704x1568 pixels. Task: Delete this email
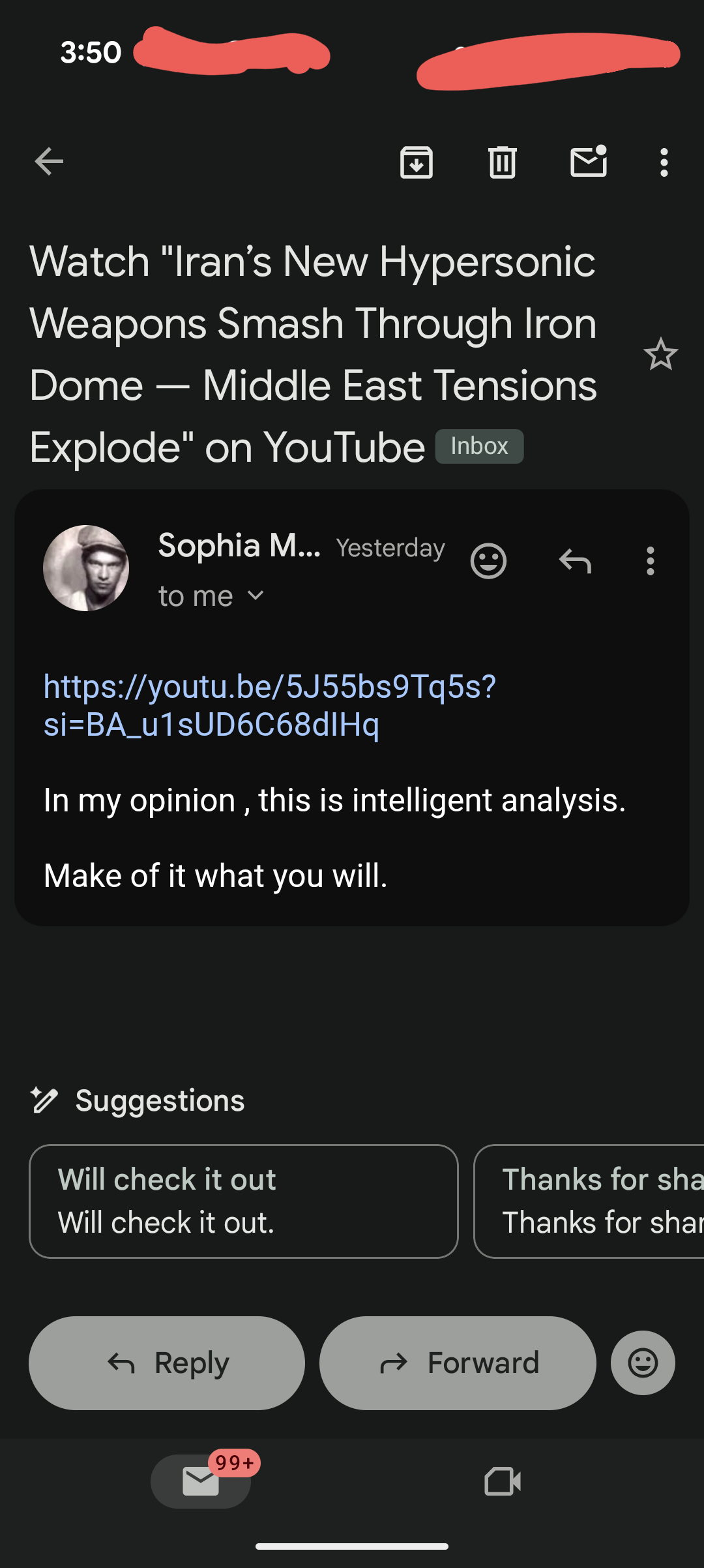(502, 162)
